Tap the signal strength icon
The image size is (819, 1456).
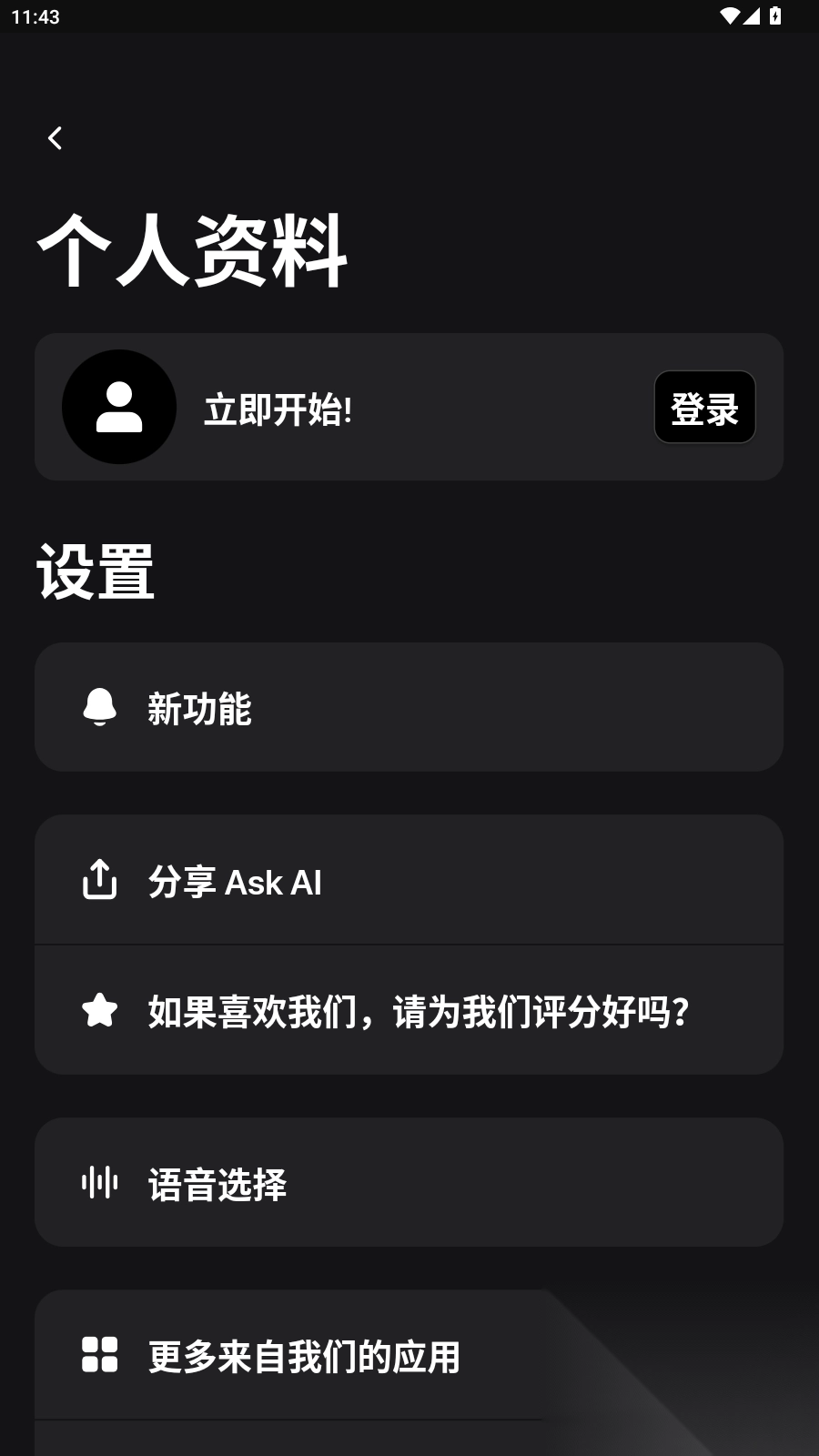tap(751, 15)
